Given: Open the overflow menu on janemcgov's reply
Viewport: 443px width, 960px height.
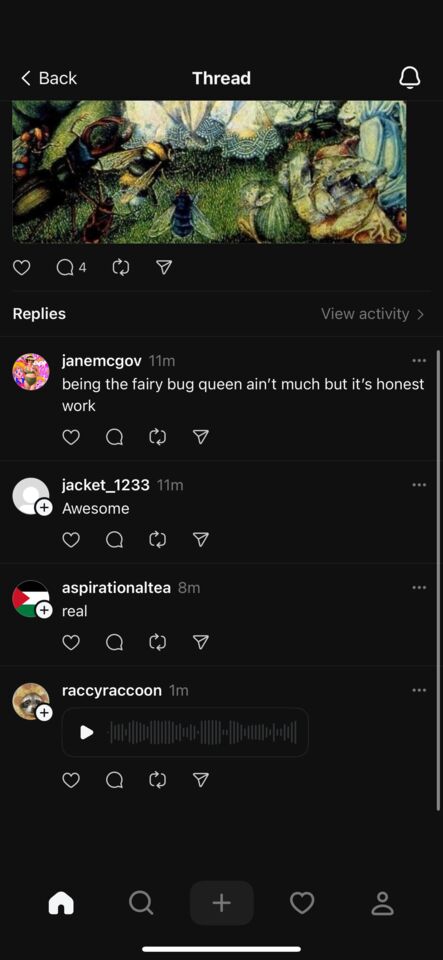Looking at the screenshot, I should 419,361.
